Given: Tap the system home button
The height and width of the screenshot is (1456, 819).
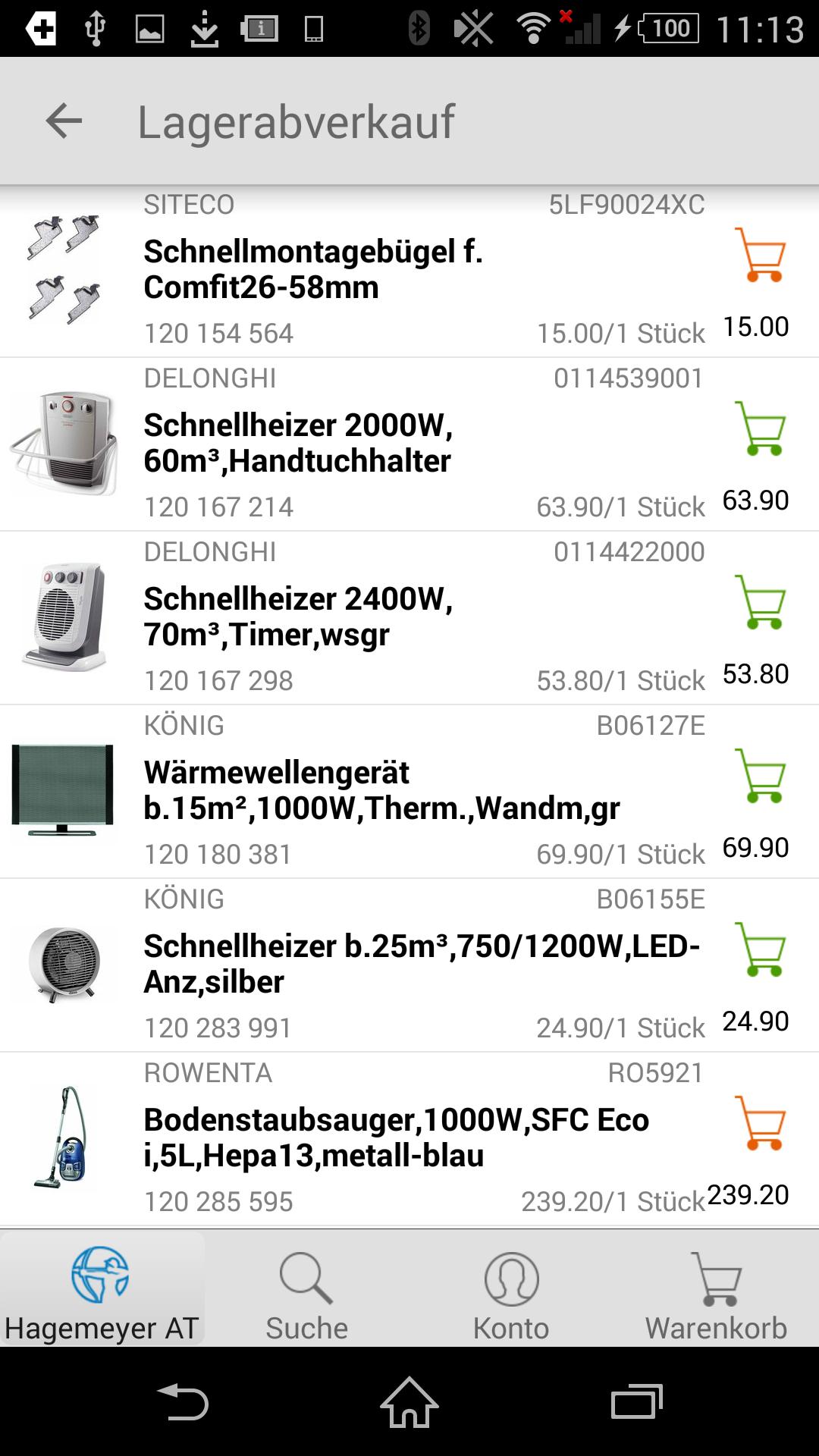Looking at the screenshot, I should pyautogui.click(x=409, y=1402).
